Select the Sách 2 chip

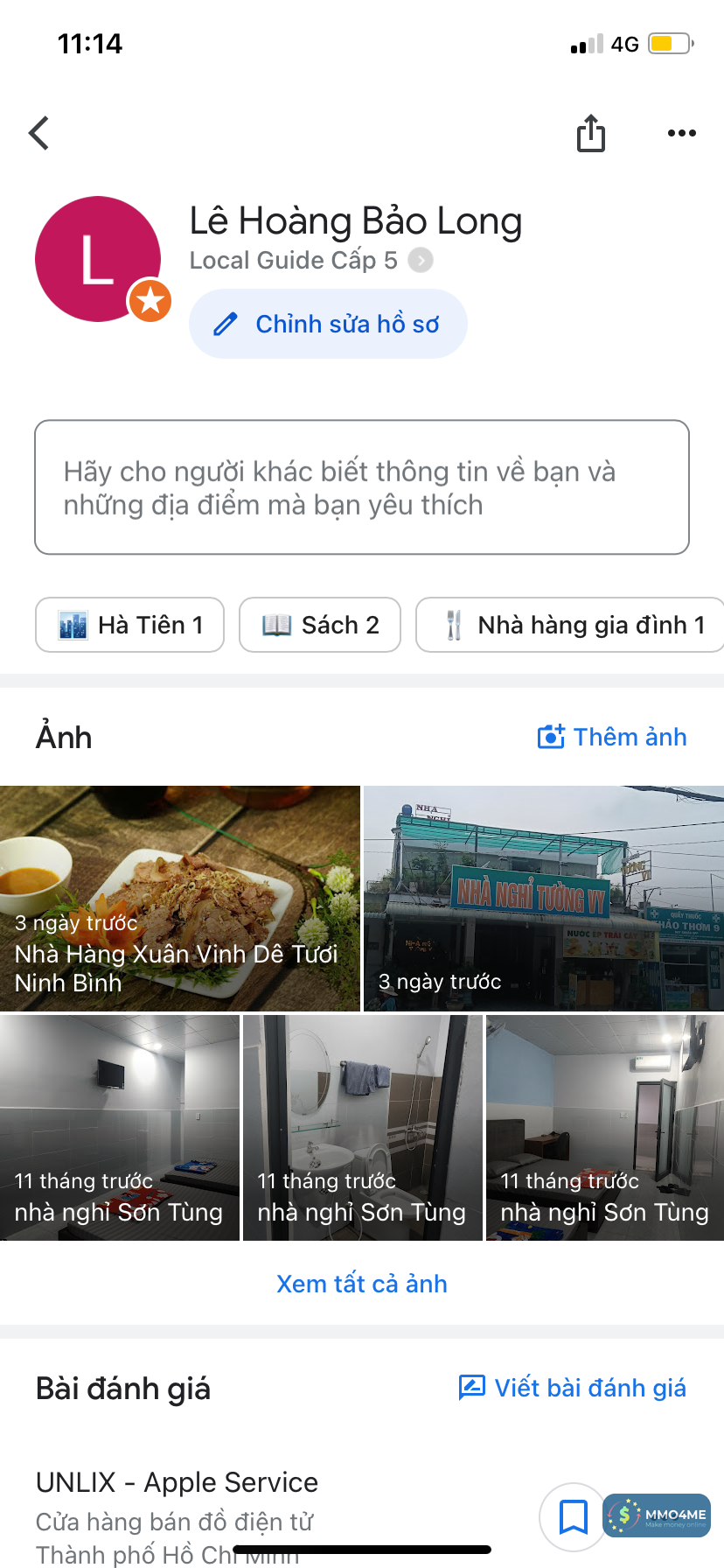(320, 625)
